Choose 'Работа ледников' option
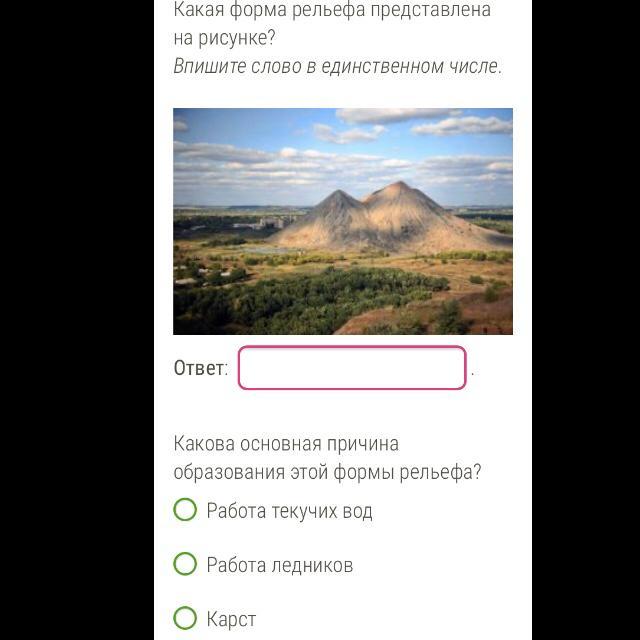 186,564
